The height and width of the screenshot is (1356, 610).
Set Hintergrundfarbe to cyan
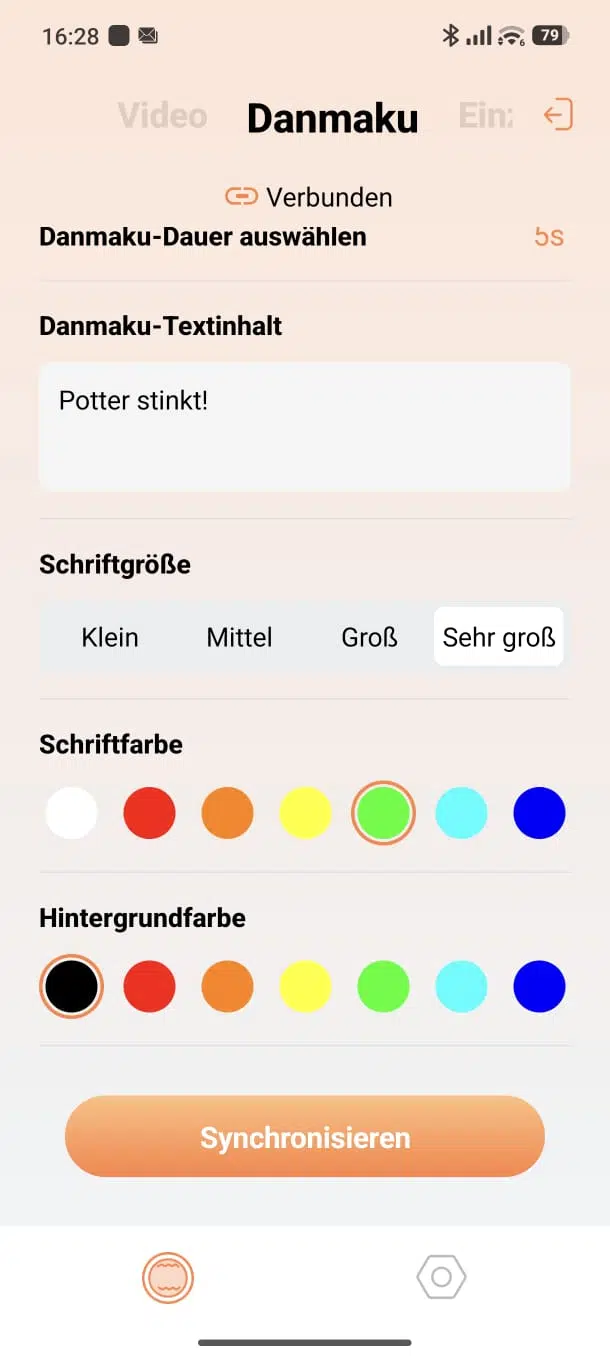[x=461, y=987]
